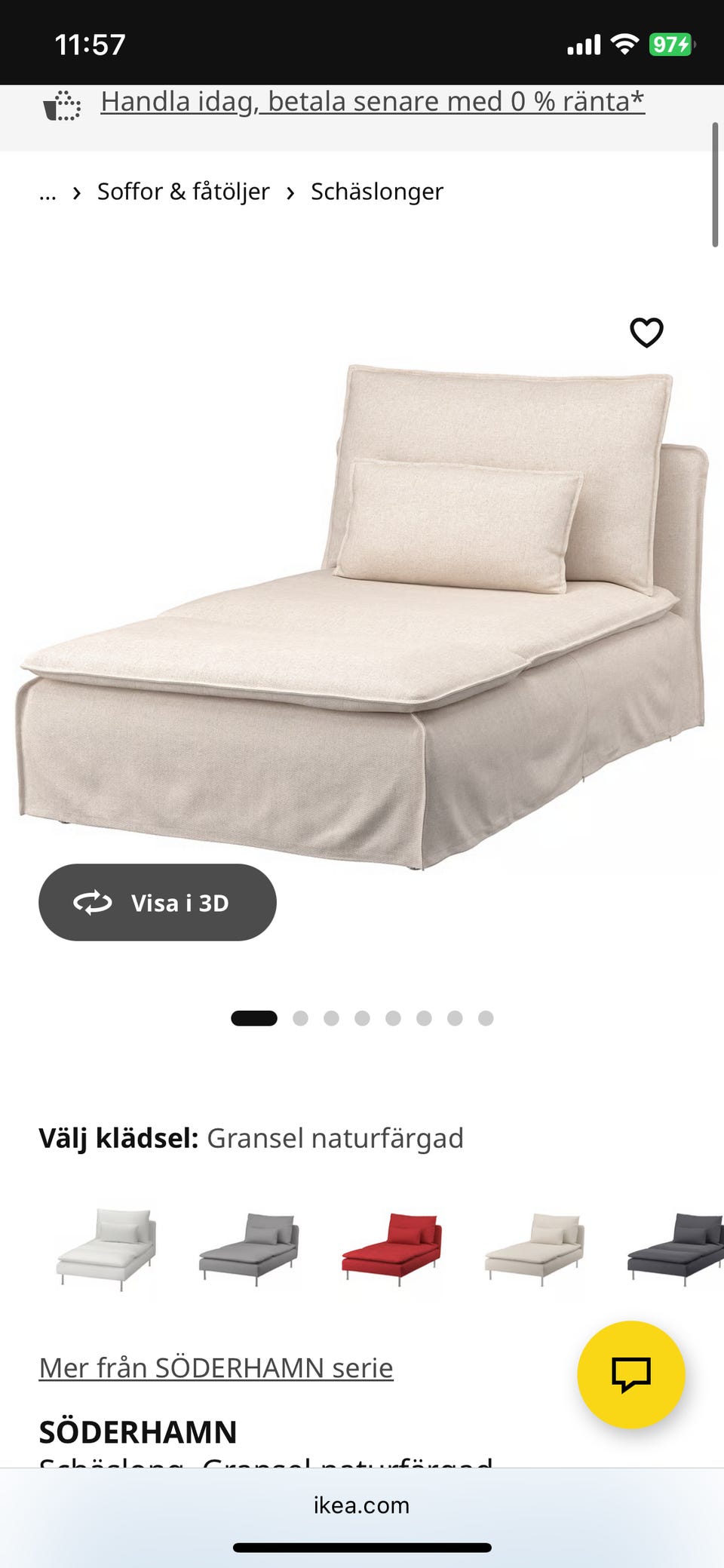This screenshot has height=1568, width=724.
Task: Open the Schäslonger breadcrumb
Action: click(x=376, y=192)
